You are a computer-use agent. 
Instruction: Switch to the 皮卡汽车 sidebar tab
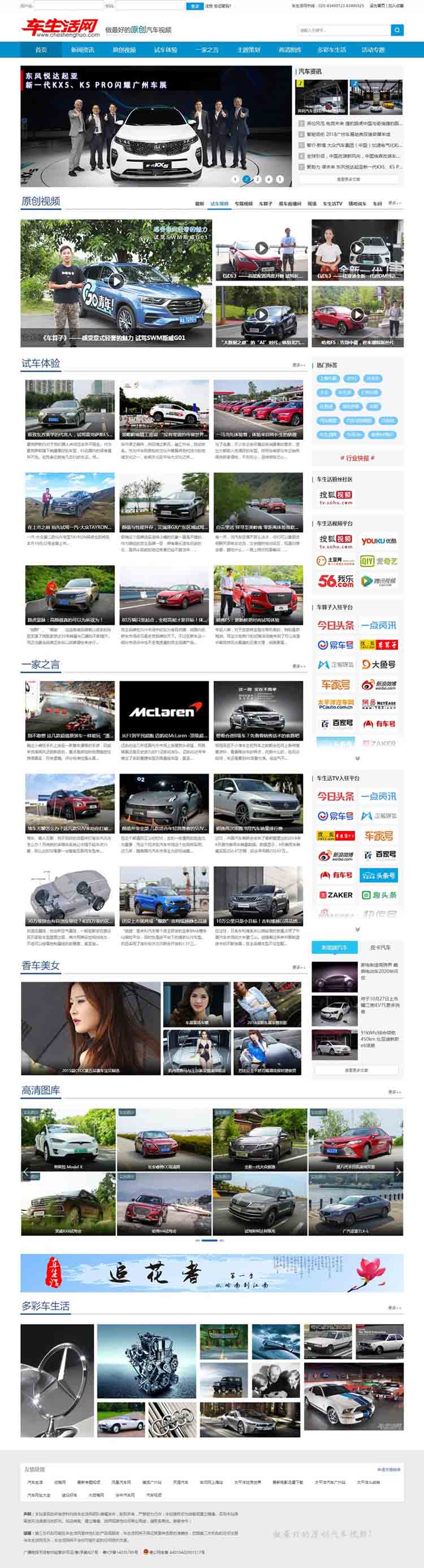click(380, 948)
